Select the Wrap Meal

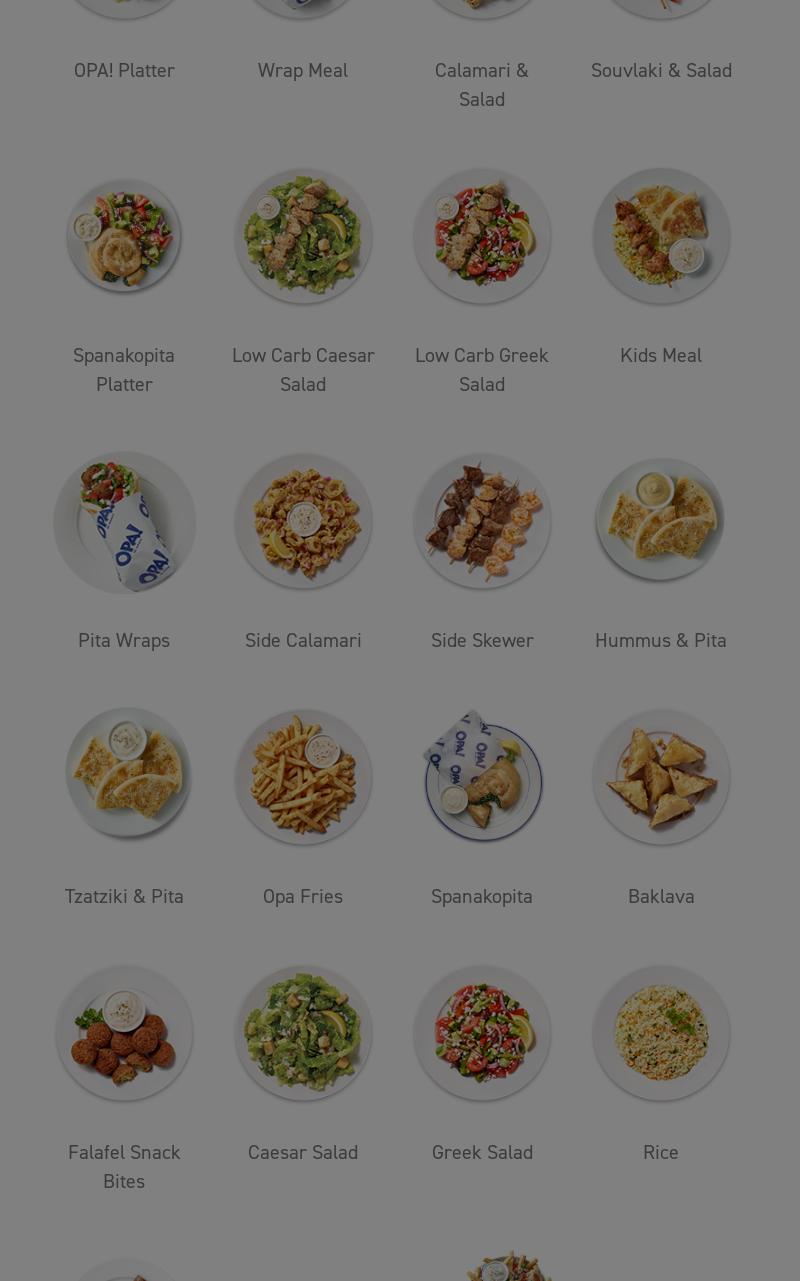(x=303, y=70)
